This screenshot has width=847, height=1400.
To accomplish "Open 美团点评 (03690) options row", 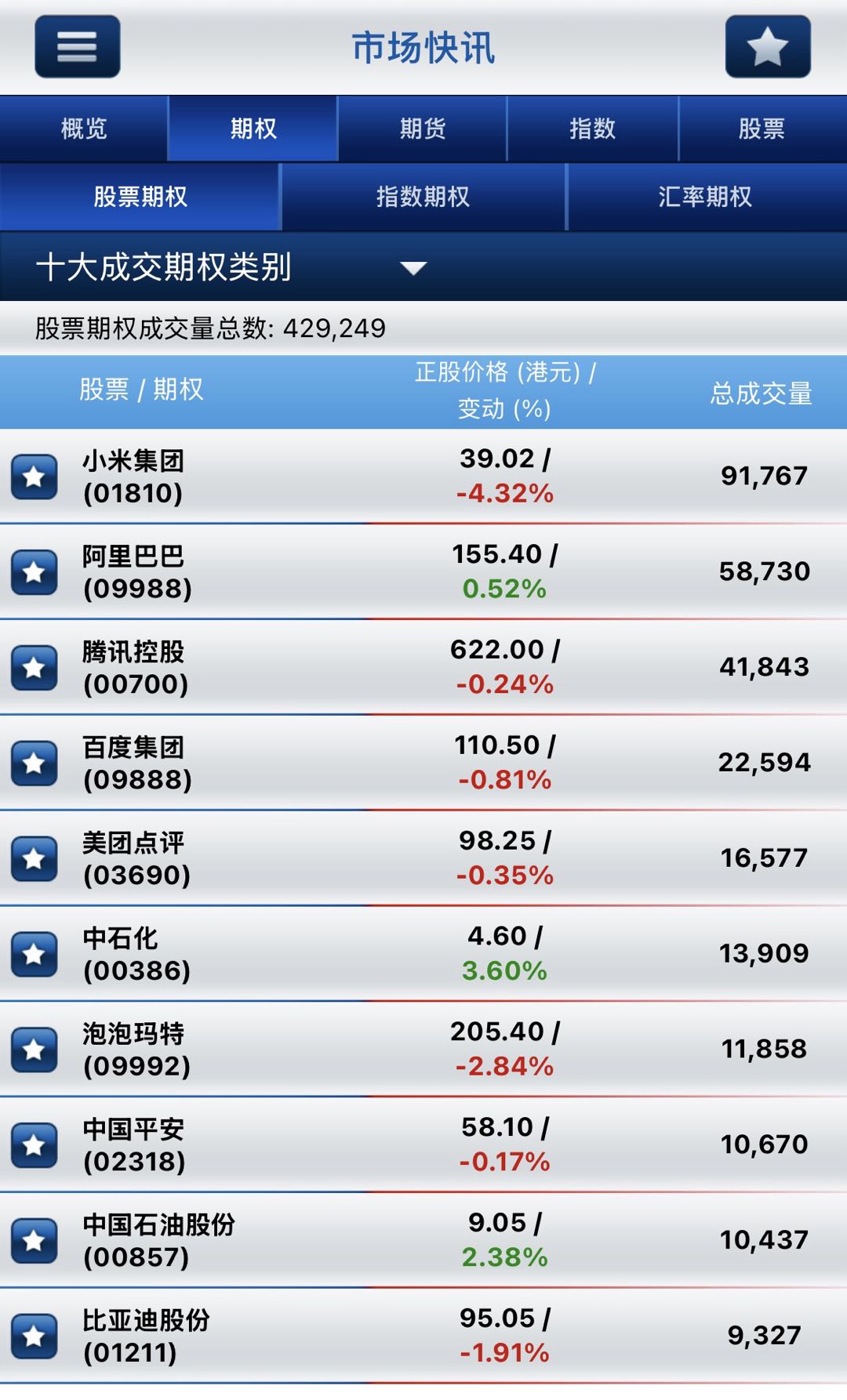I will click(423, 858).
